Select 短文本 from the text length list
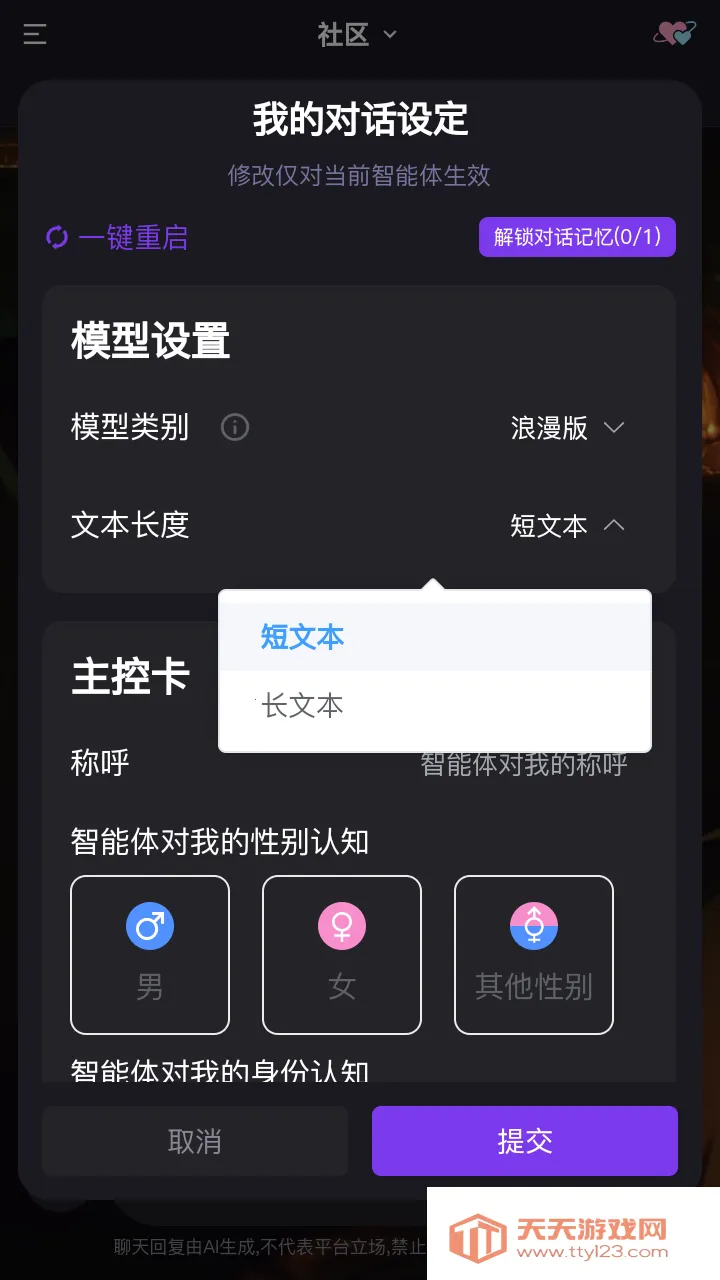Screen dimensions: 720x1280 (x=303, y=637)
